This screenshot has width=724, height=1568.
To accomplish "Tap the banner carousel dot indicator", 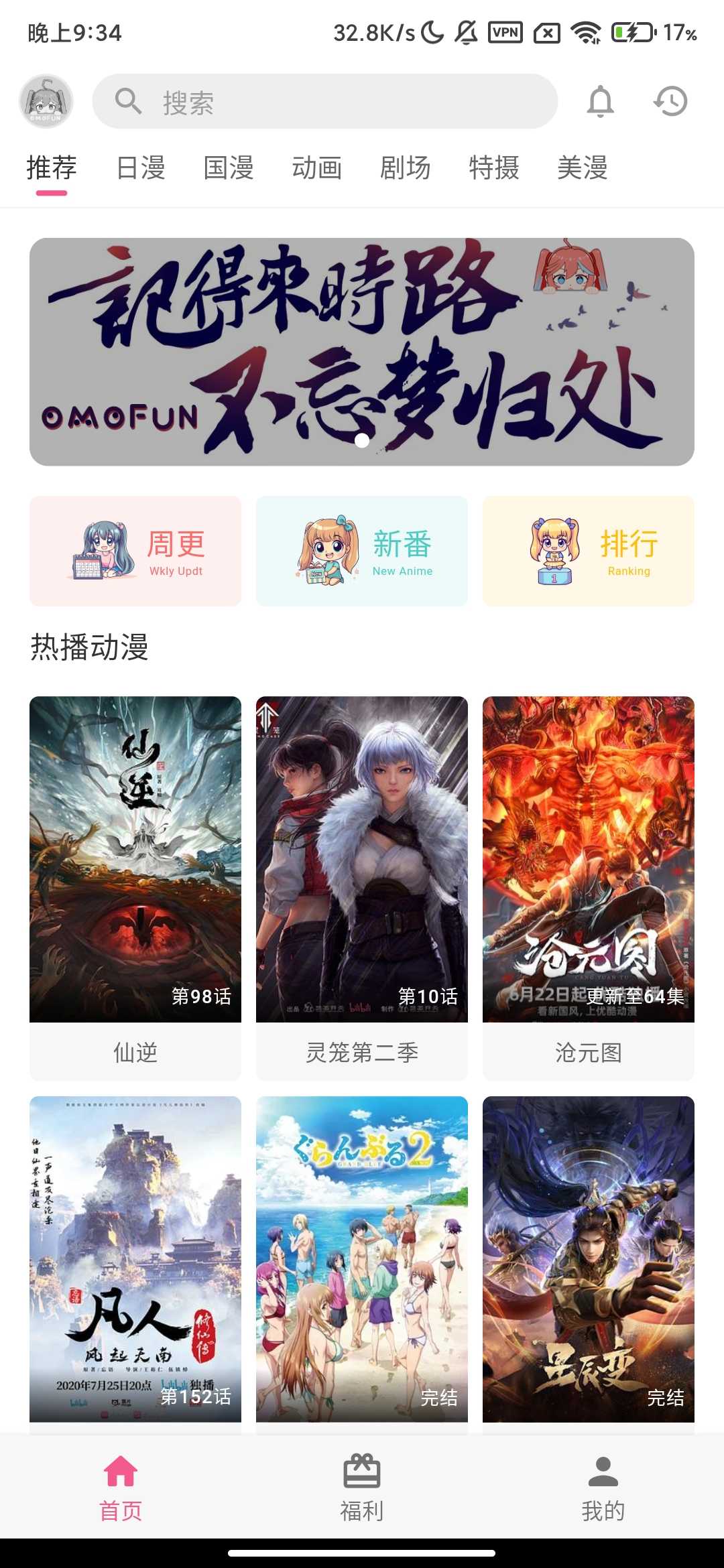I will click(x=361, y=441).
